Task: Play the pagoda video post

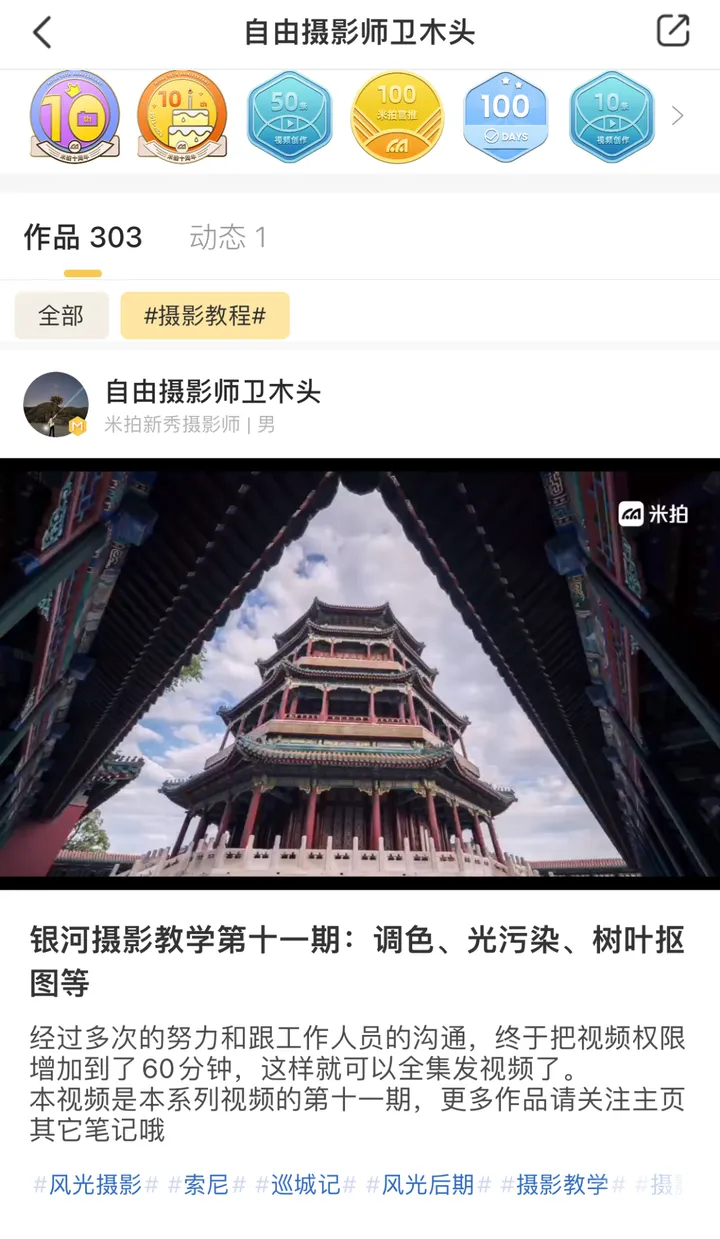Action: [360, 673]
